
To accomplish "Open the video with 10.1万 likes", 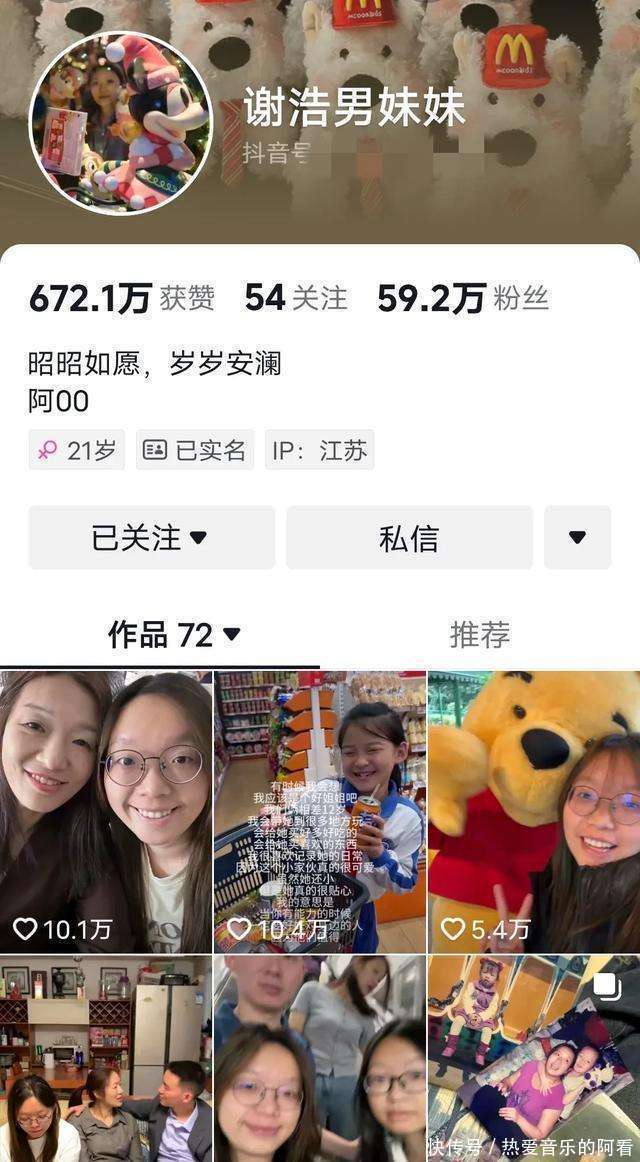I will (105, 810).
